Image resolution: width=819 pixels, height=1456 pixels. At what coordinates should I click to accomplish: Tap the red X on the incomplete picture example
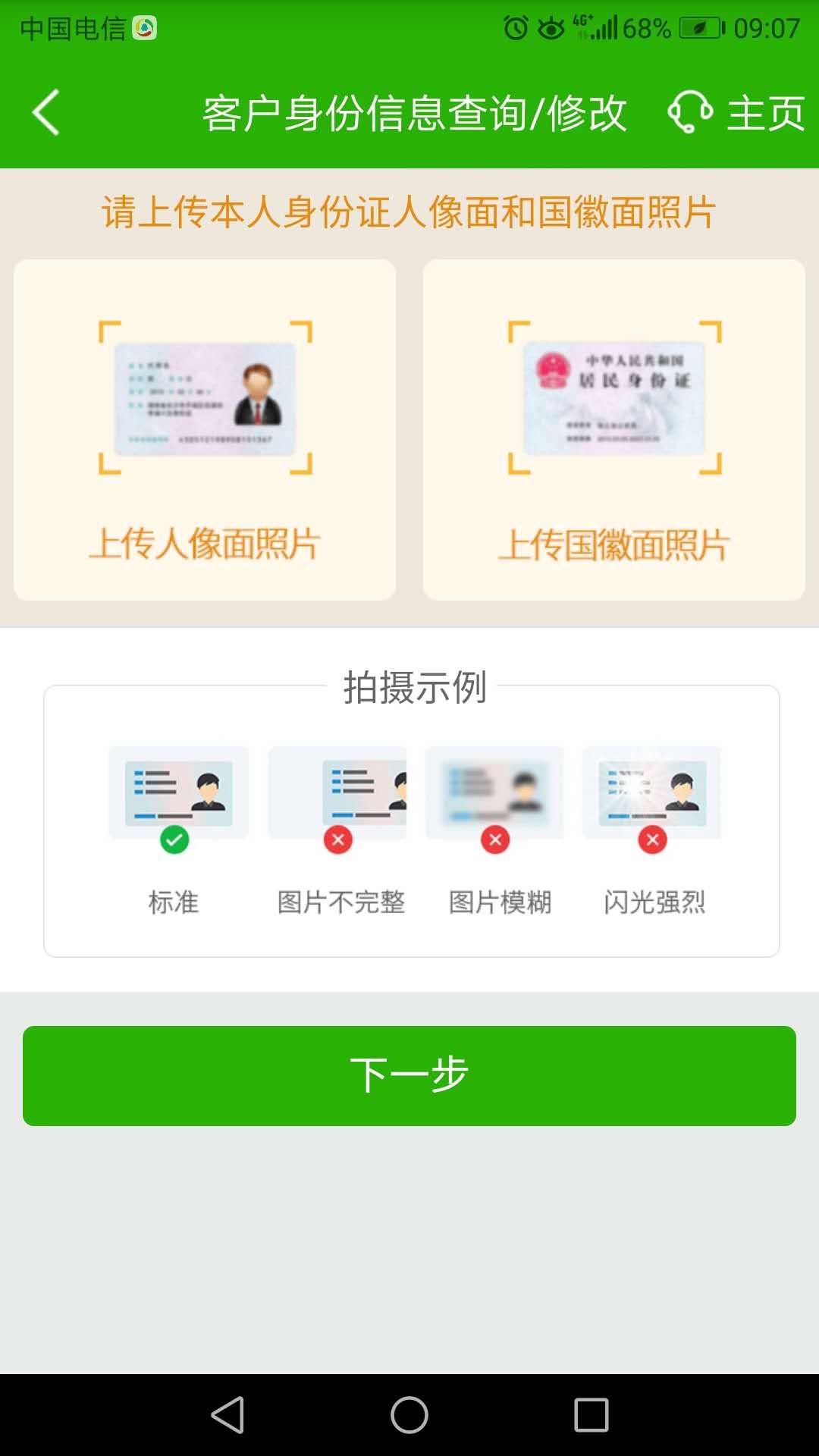pos(338,840)
